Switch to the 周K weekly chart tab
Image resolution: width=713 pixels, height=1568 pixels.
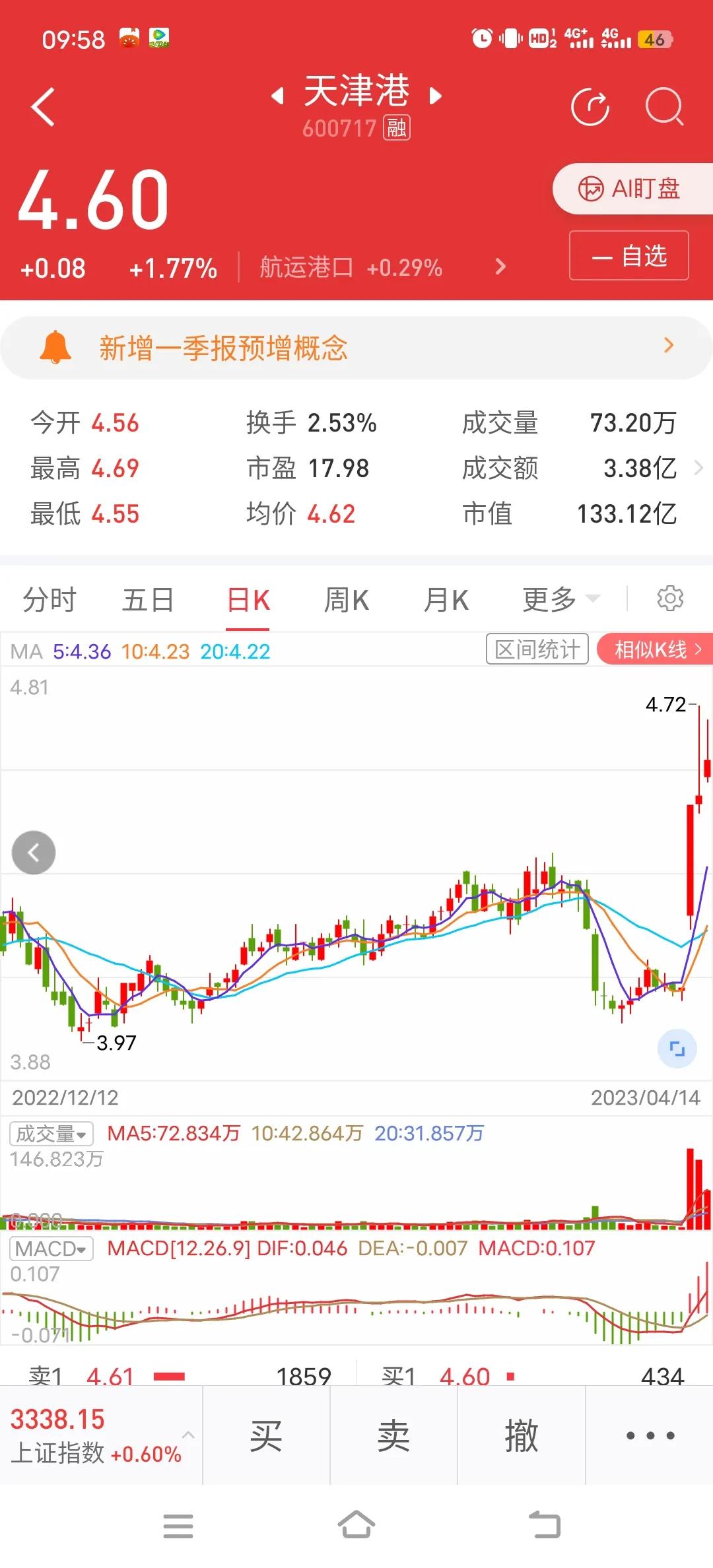pos(347,599)
